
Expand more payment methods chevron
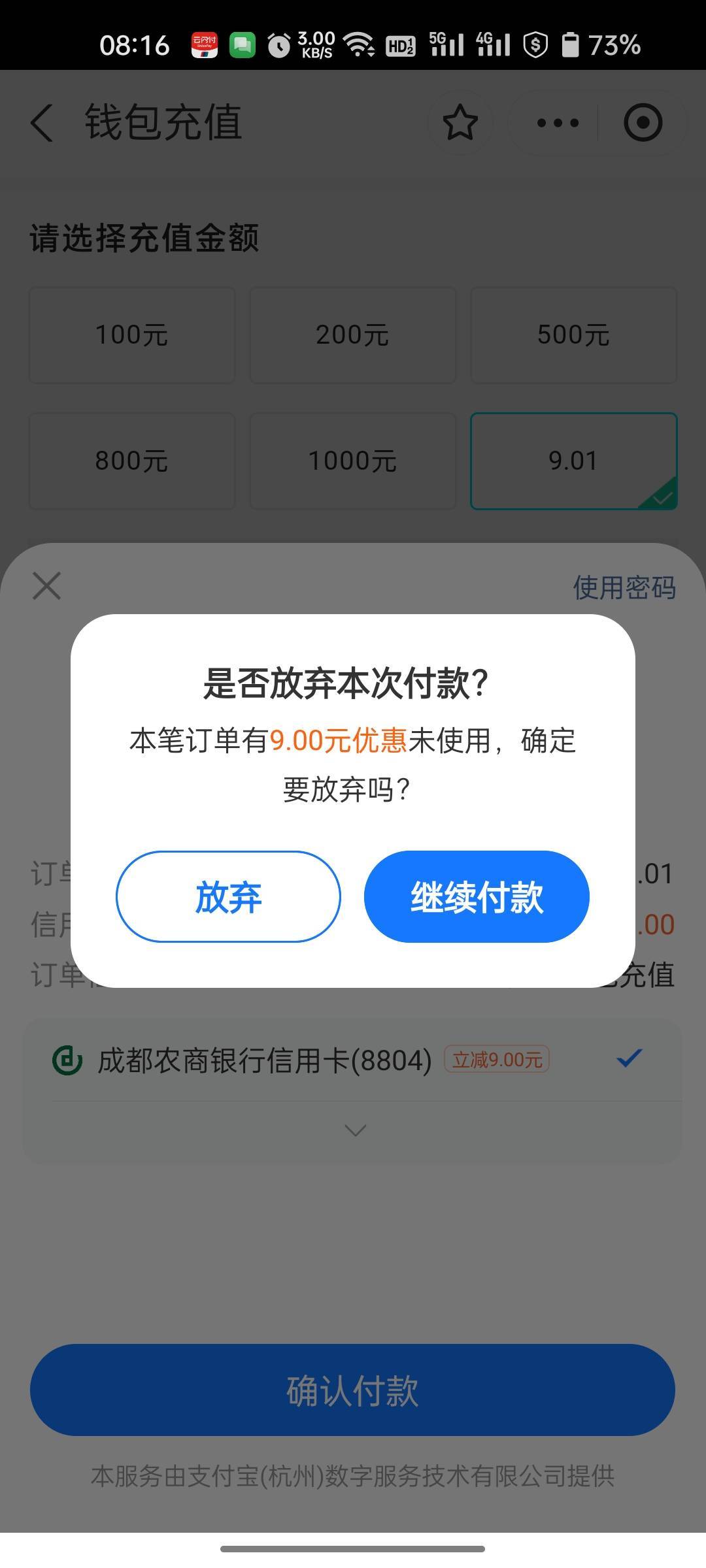(355, 1130)
